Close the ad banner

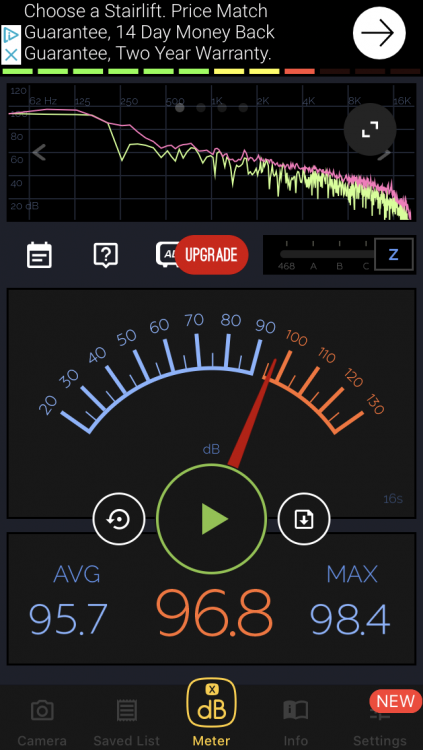pyautogui.click(x=11, y=55)
